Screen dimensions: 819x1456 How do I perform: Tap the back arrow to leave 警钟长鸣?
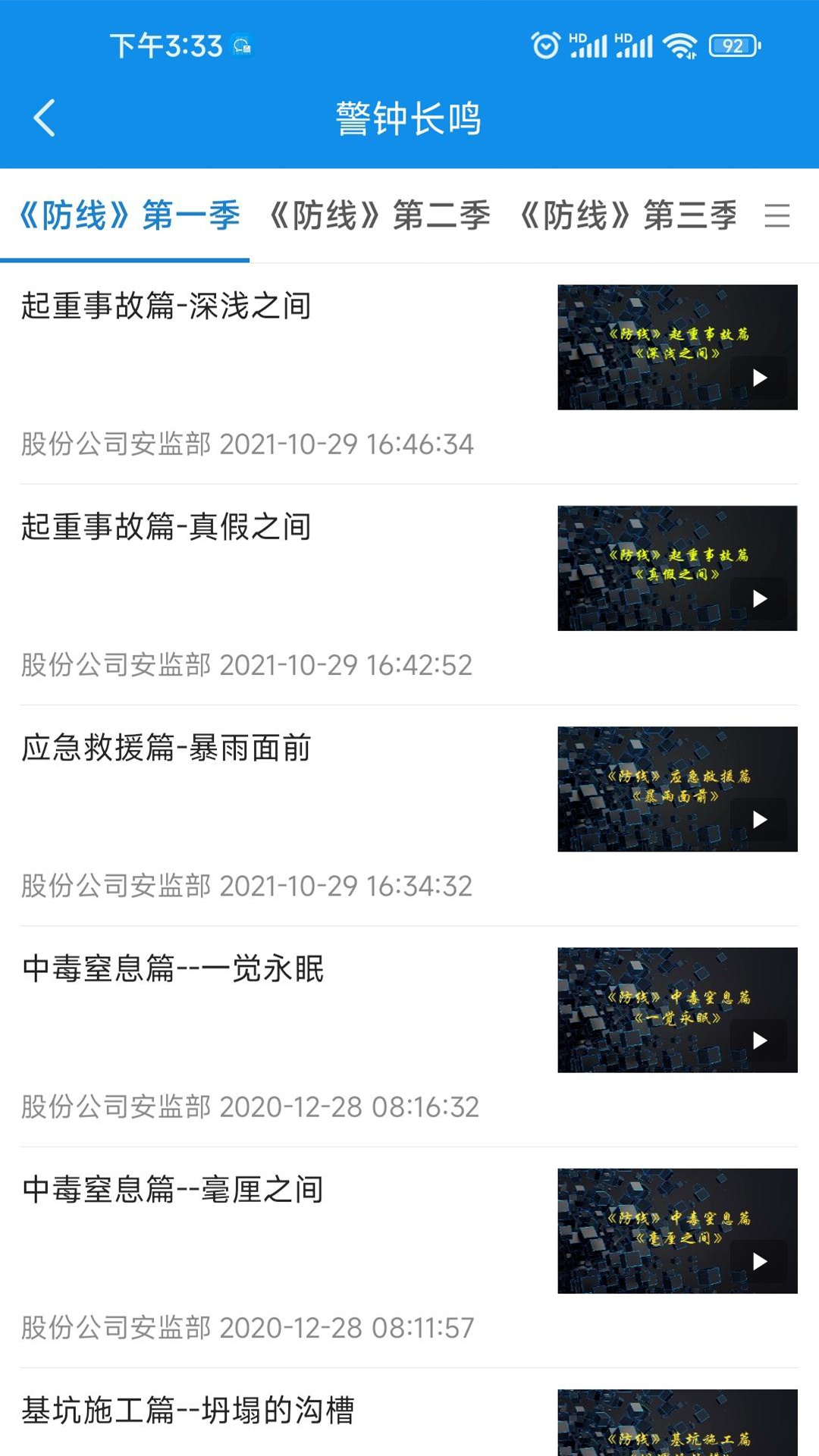[x=43, y=118]
